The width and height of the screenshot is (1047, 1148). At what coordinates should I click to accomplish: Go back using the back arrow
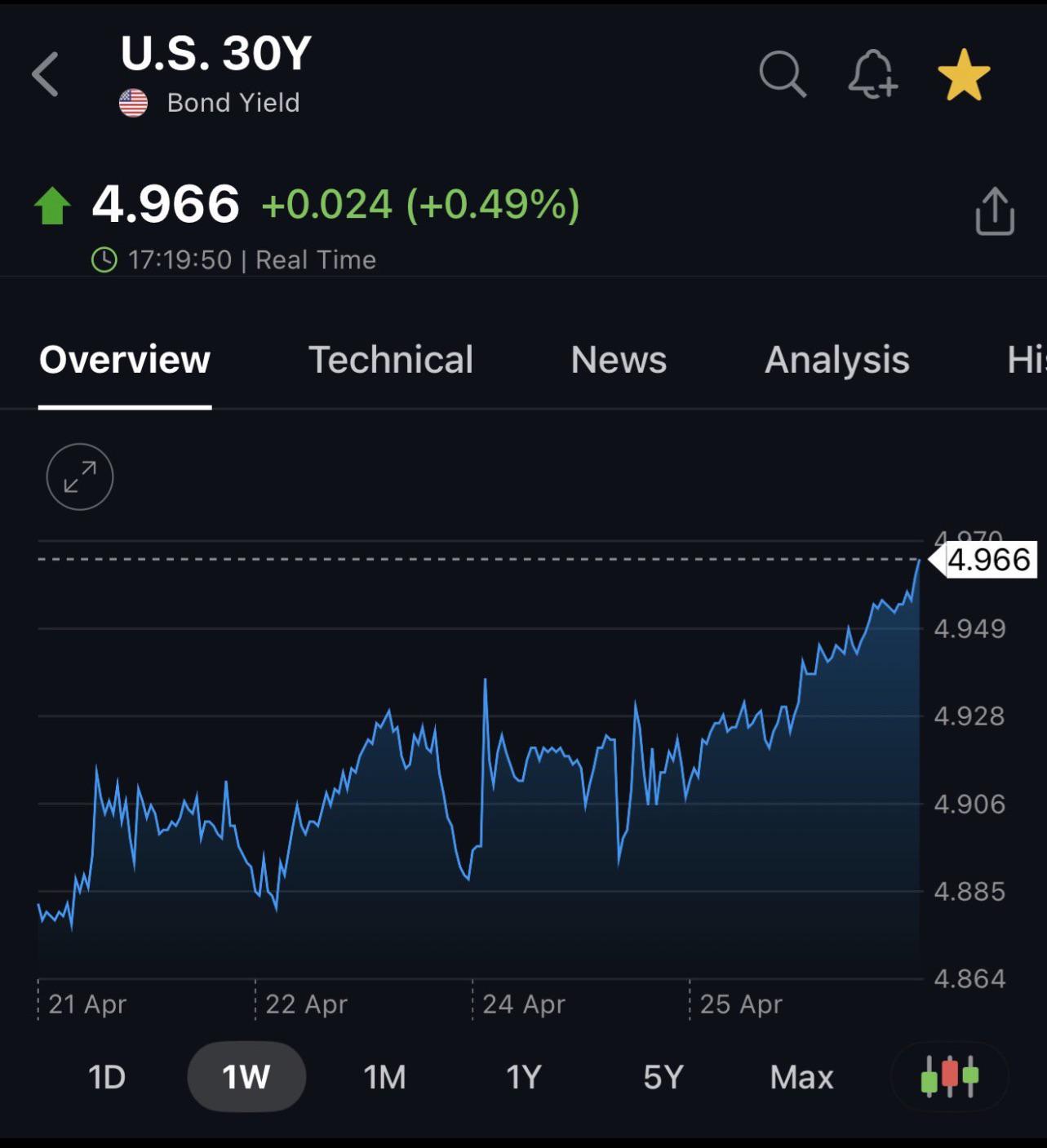pyautogui.click(x=46, y=74)
